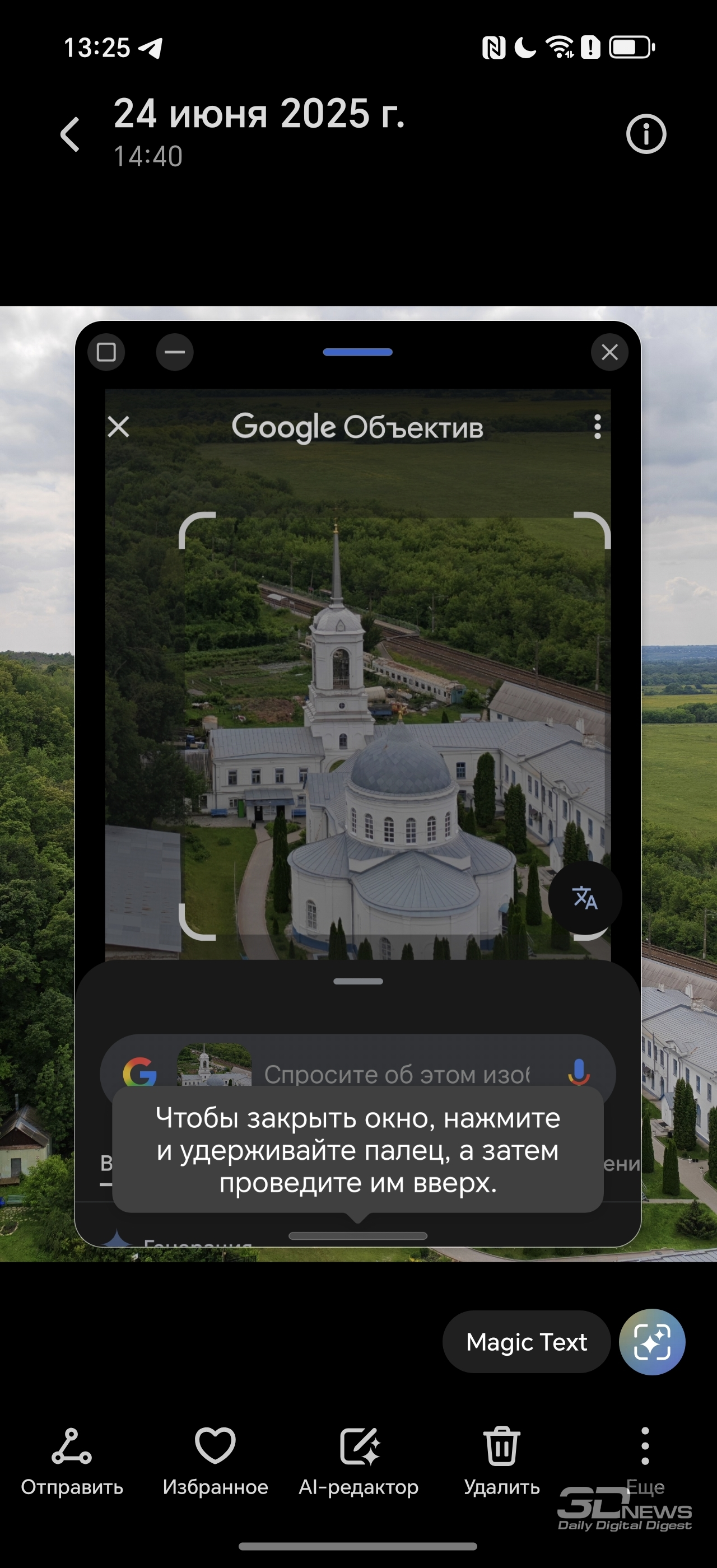Go back from the photo view
Image resolution: width=717 pixels, height=1568 pixels.
[x=70, y=134]
